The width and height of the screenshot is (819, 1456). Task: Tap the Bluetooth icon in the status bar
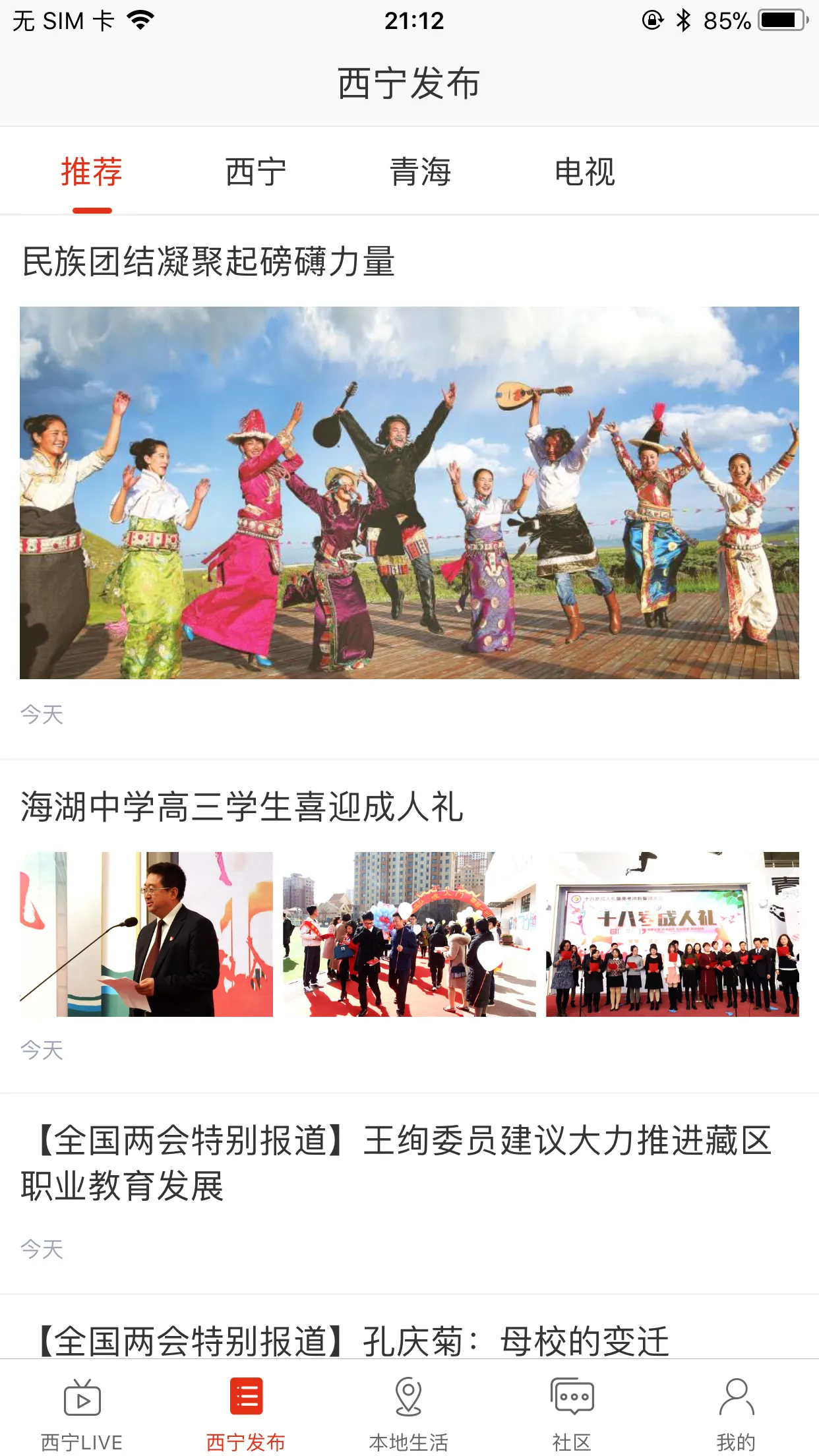coord(682,20)
